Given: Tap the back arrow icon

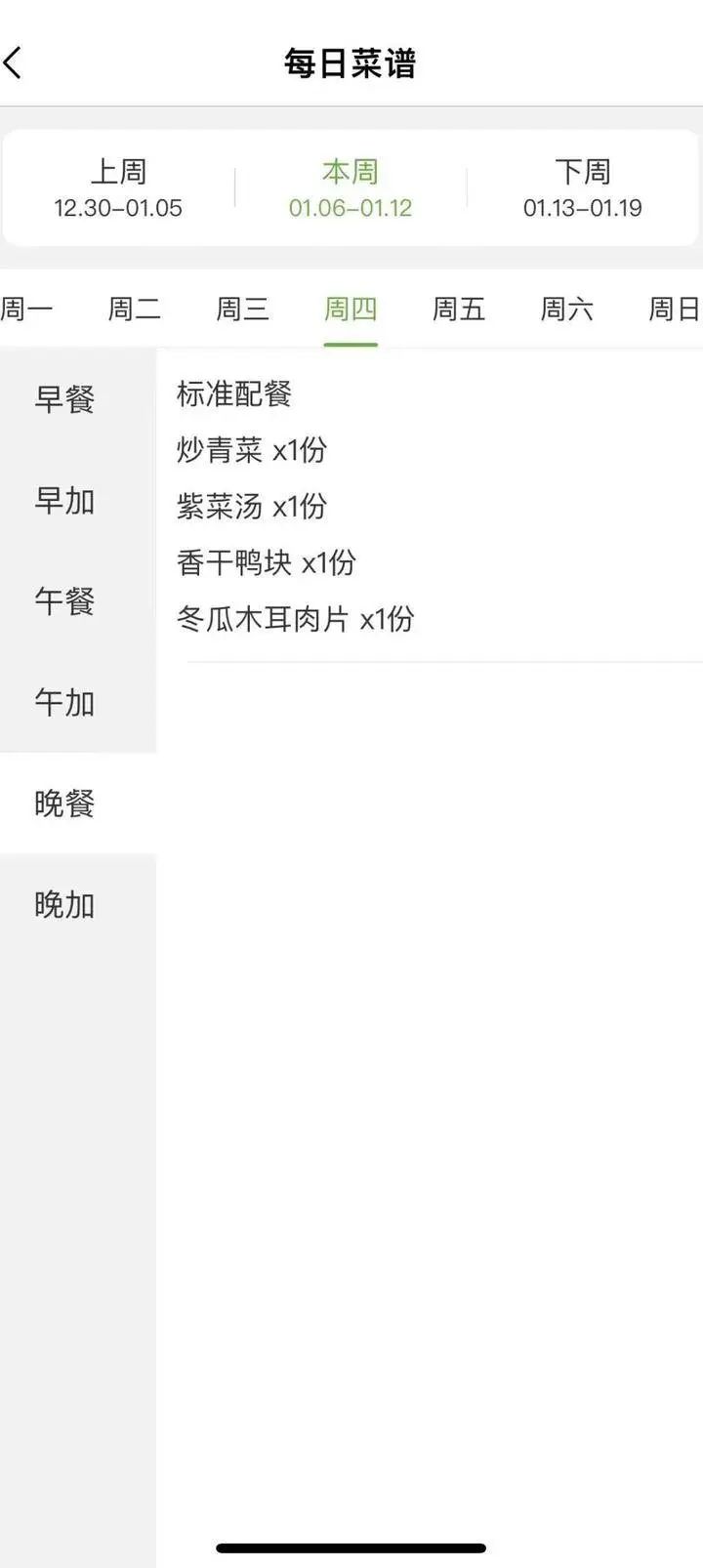Looking at the screenshot, I should point(14,61).
